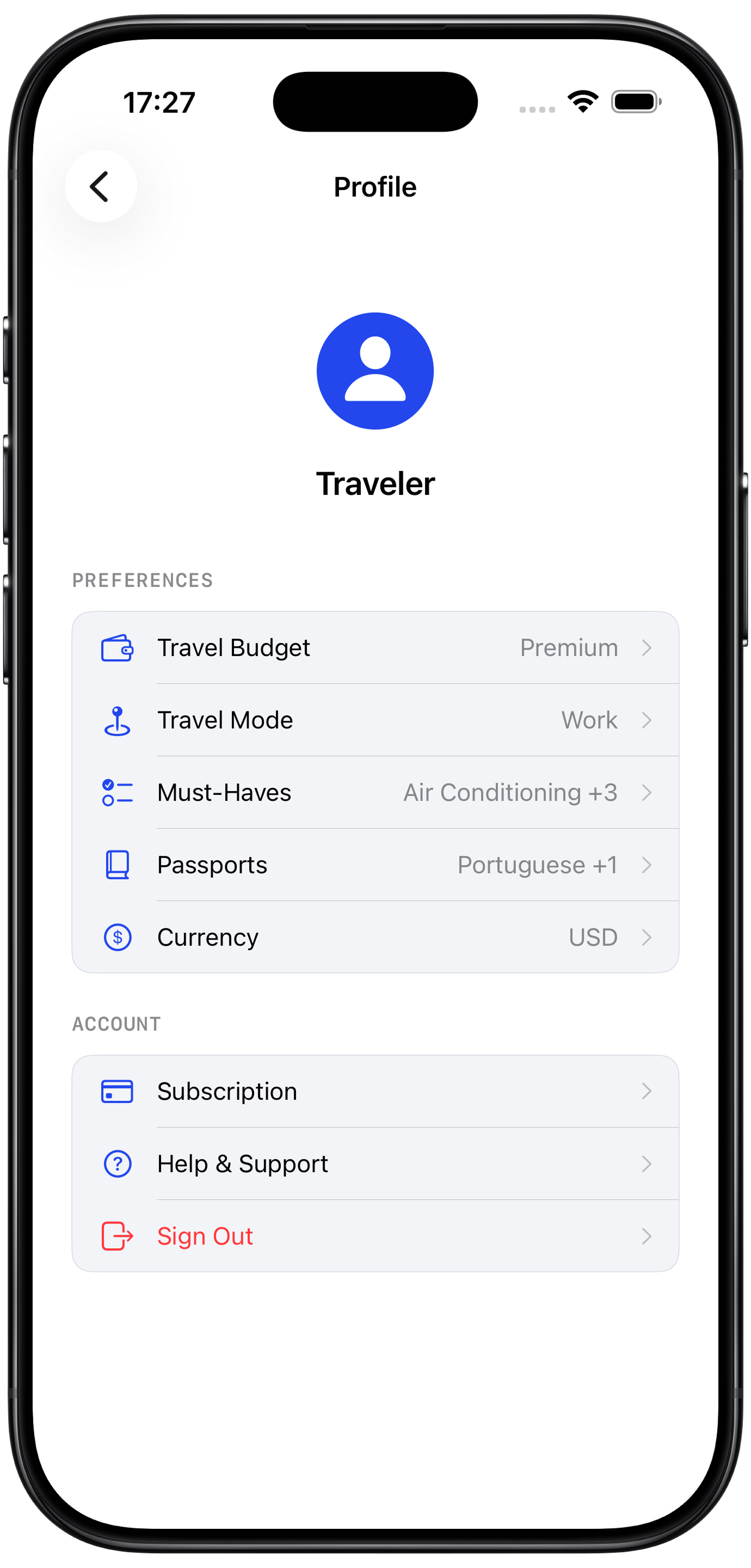Open Passports settings

375,865
